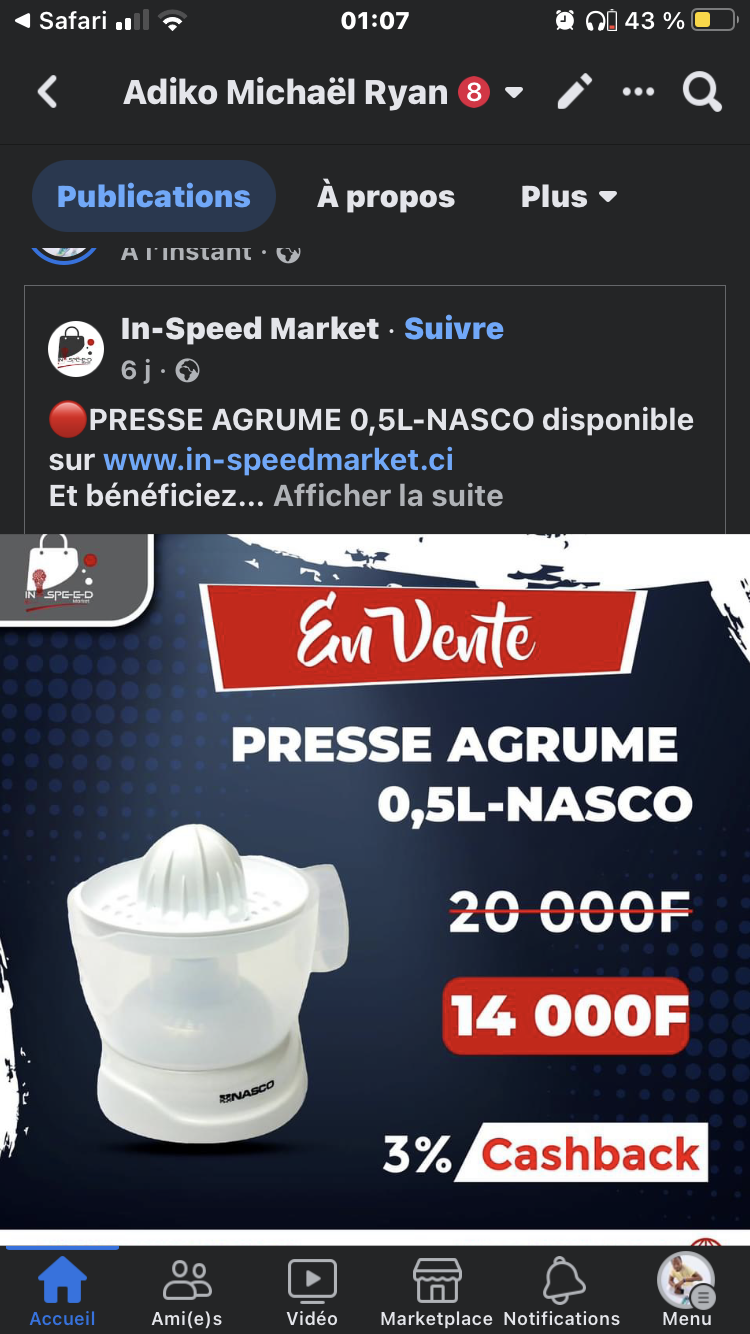
Task: View Notifications
Action: pyautogui.click(x=562, y=1291)
